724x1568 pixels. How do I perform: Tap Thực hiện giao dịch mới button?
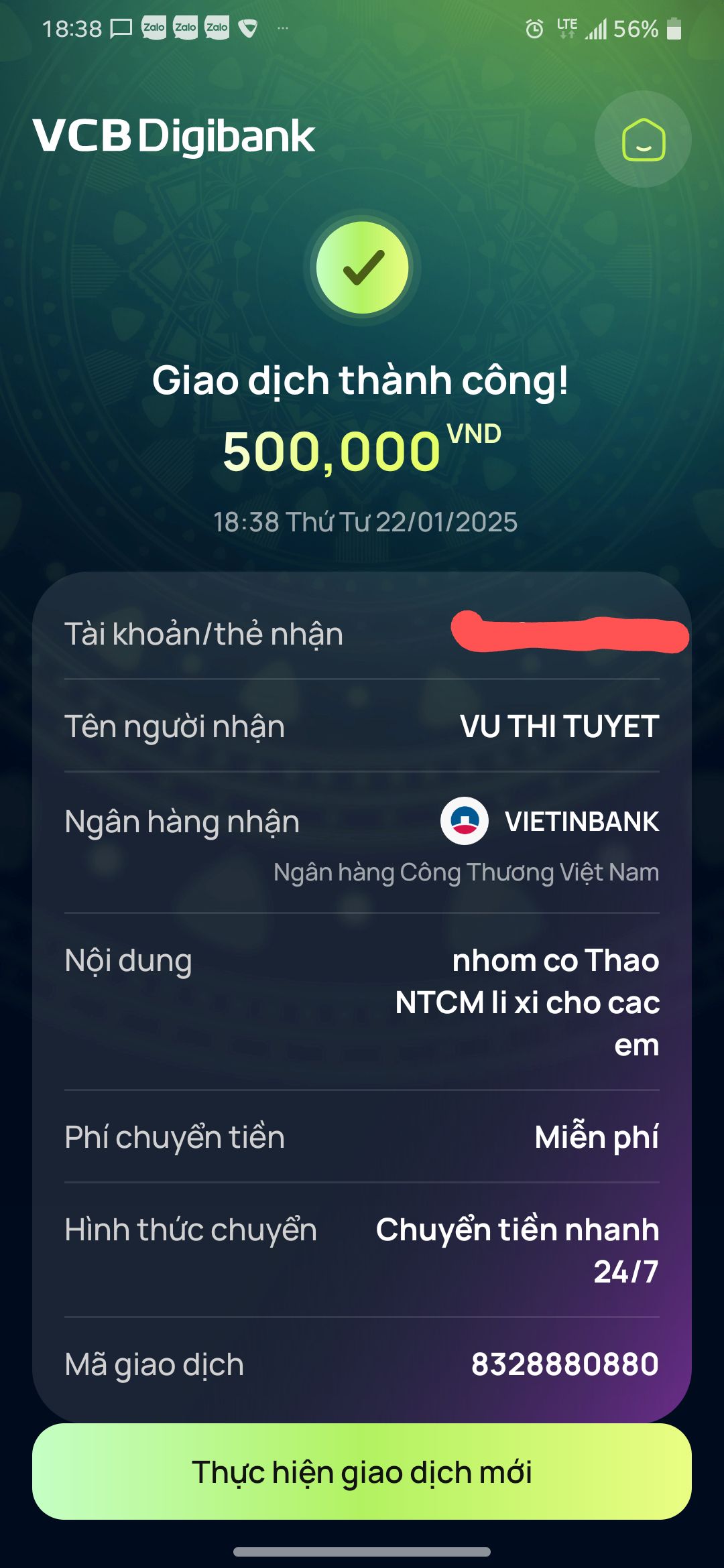(x=362, y=1472)
